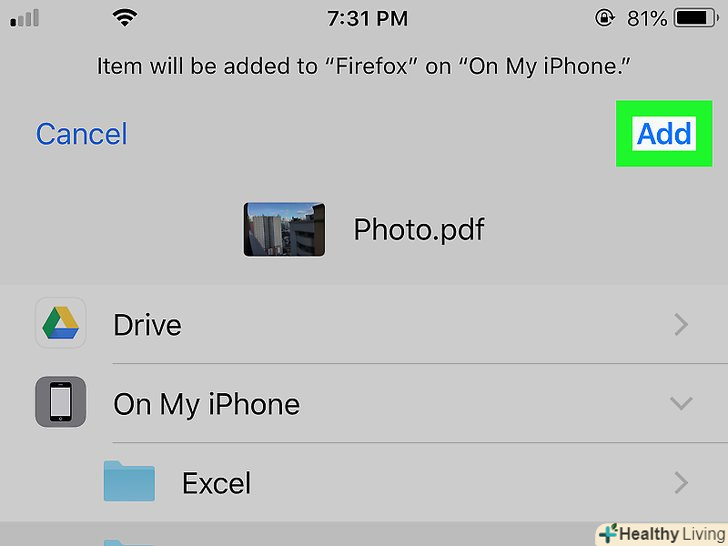Cancel saving the file
Viewport: 728px width, 546px height.
point(81,134)
